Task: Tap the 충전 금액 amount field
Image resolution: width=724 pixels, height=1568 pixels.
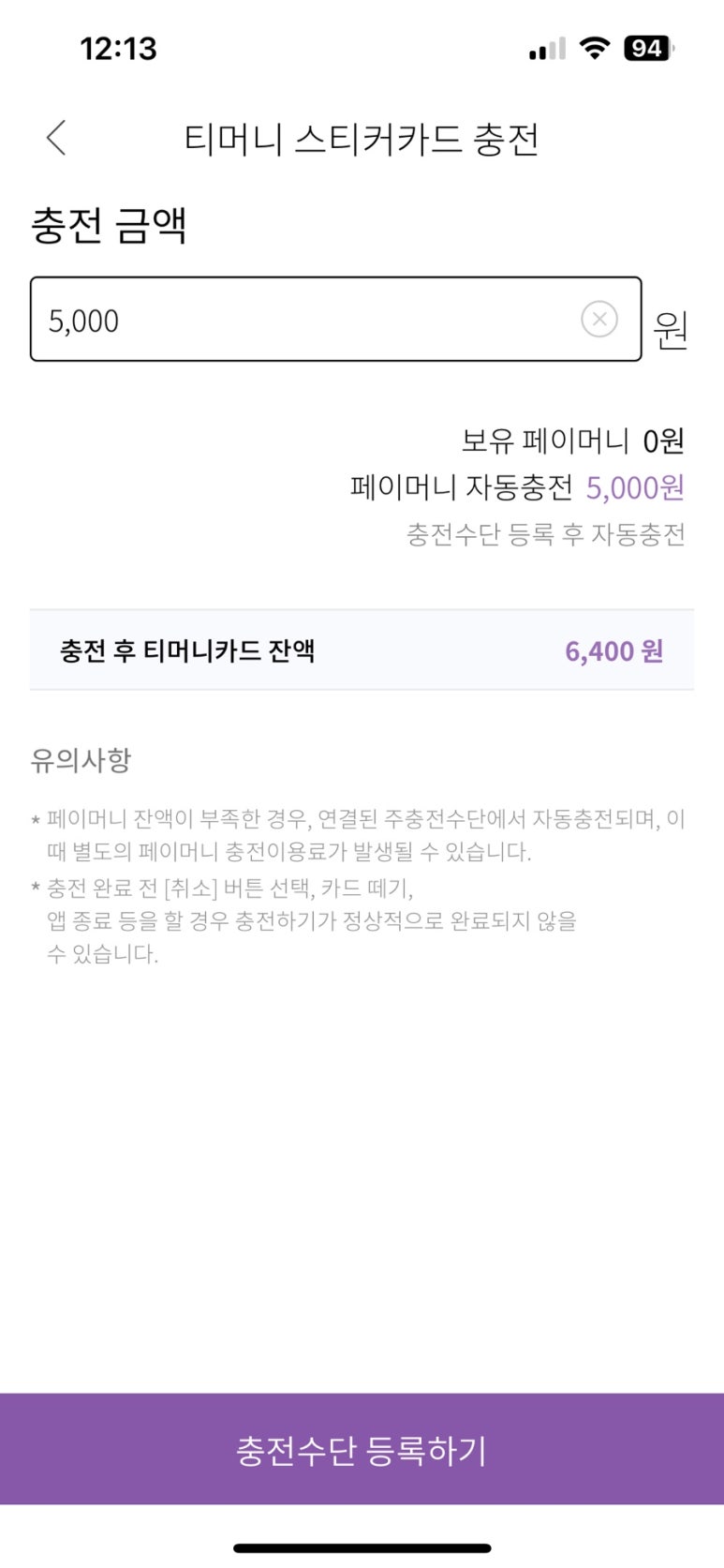Action: tap(335, 320)
